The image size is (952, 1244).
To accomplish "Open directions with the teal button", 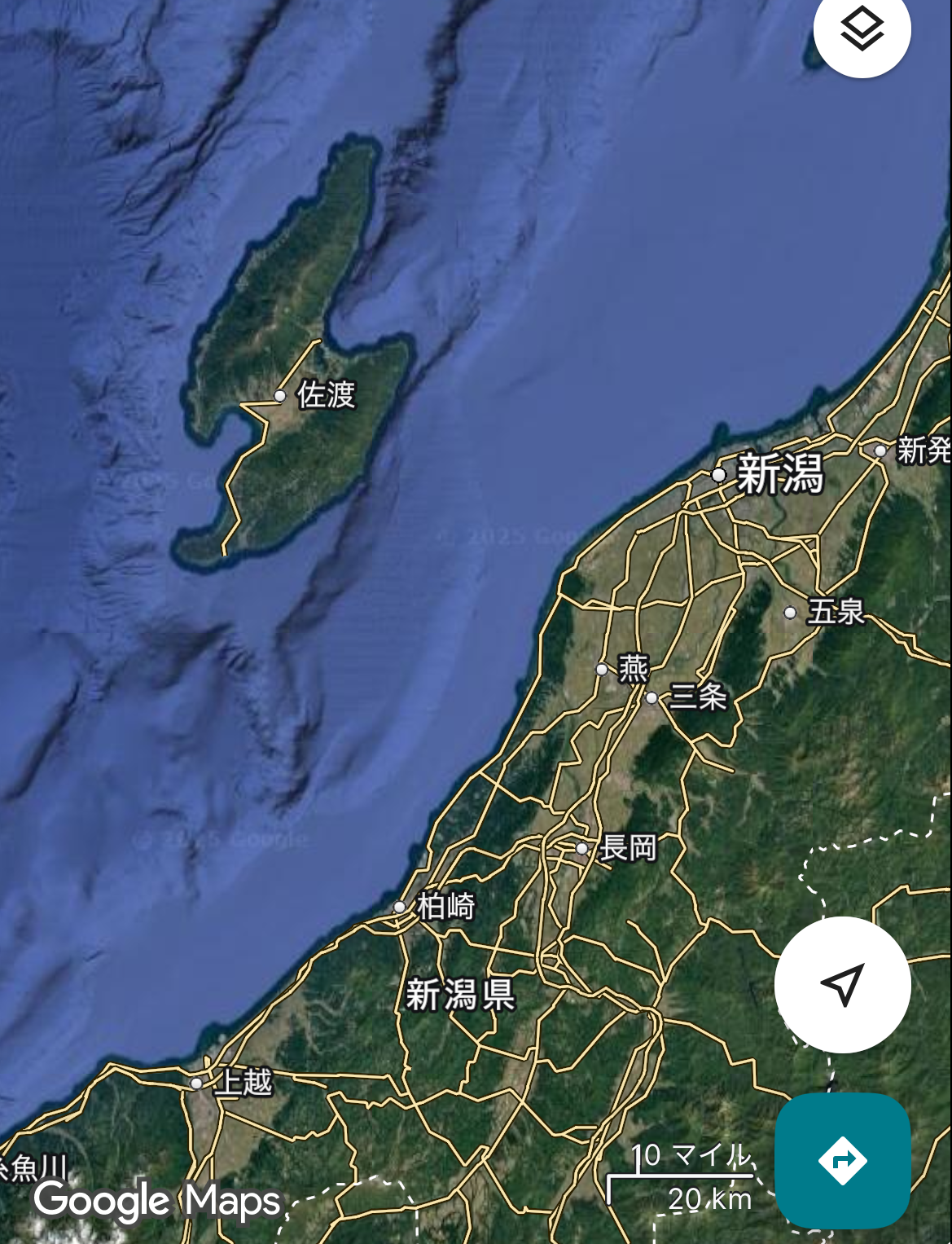I will tap(842, 1159).
